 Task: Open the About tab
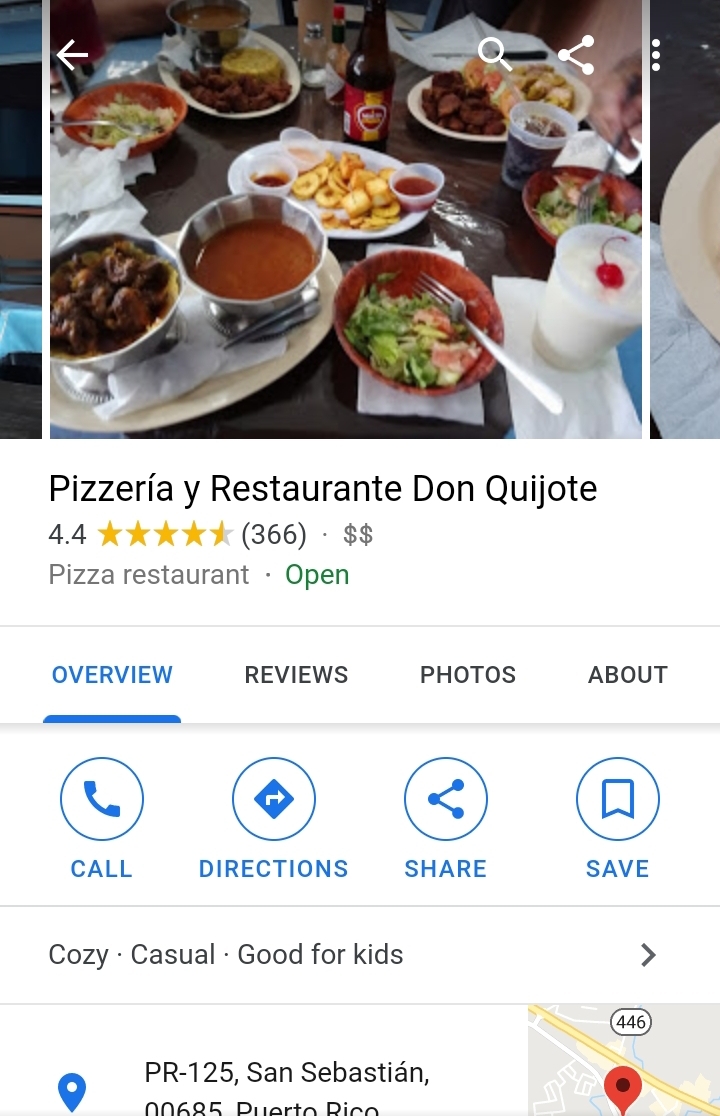coord(627,675)
